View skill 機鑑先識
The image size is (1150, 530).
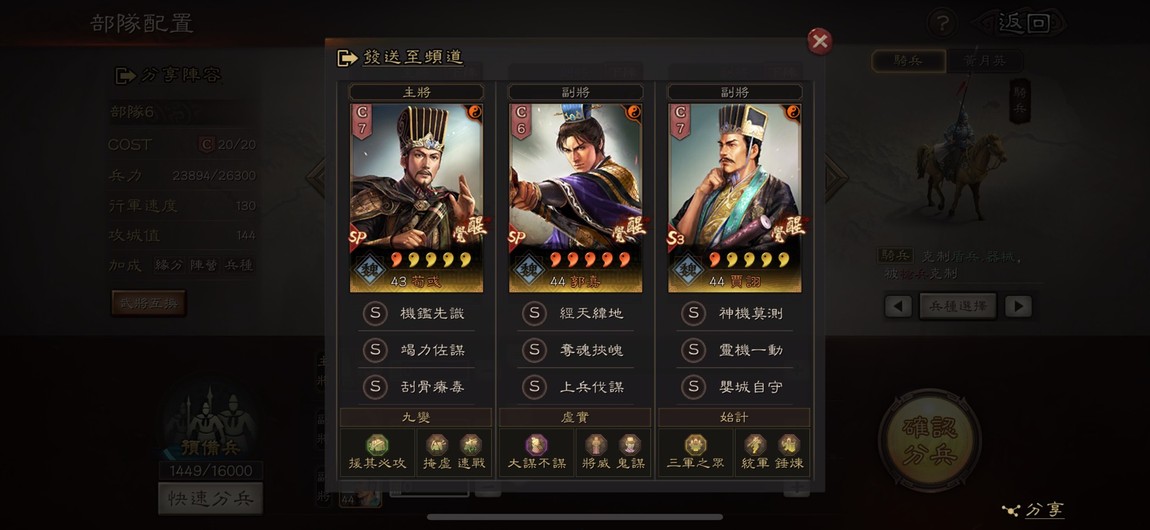[x=416, y=314]
